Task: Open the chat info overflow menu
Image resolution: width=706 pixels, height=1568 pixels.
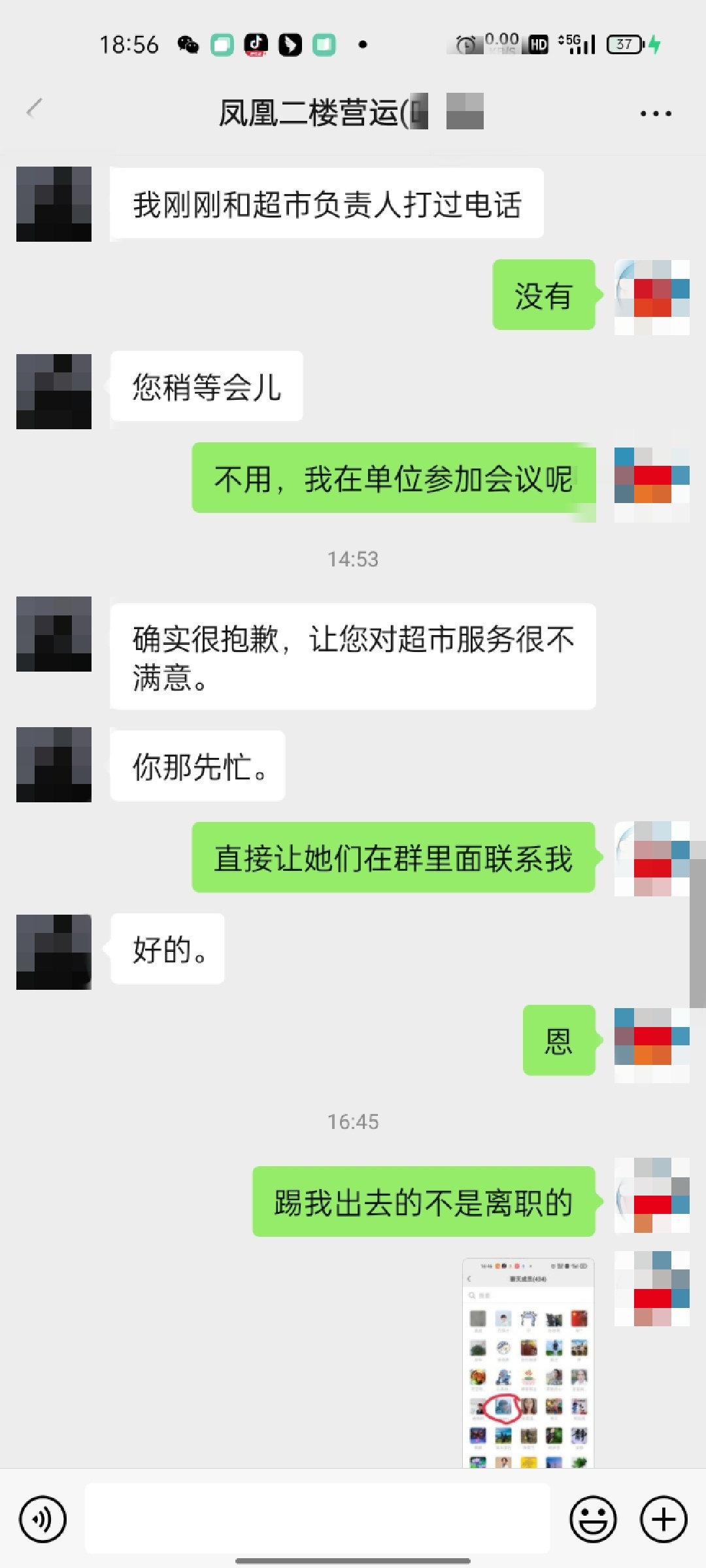Action: coord(655,114)
